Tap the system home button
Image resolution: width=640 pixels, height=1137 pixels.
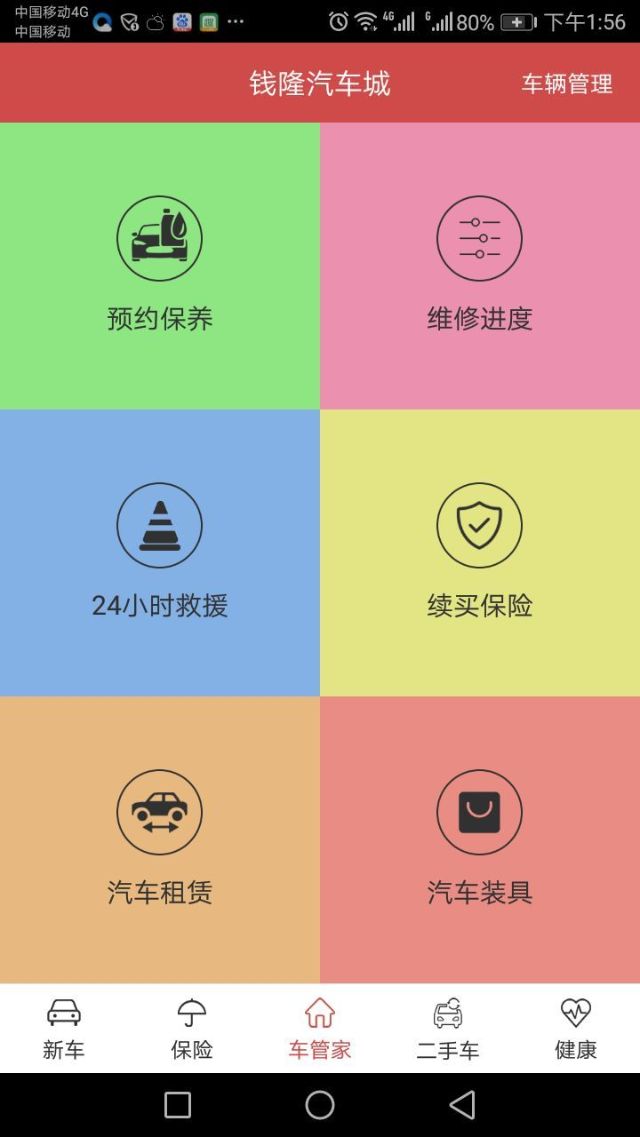[x=320, y=1105]
